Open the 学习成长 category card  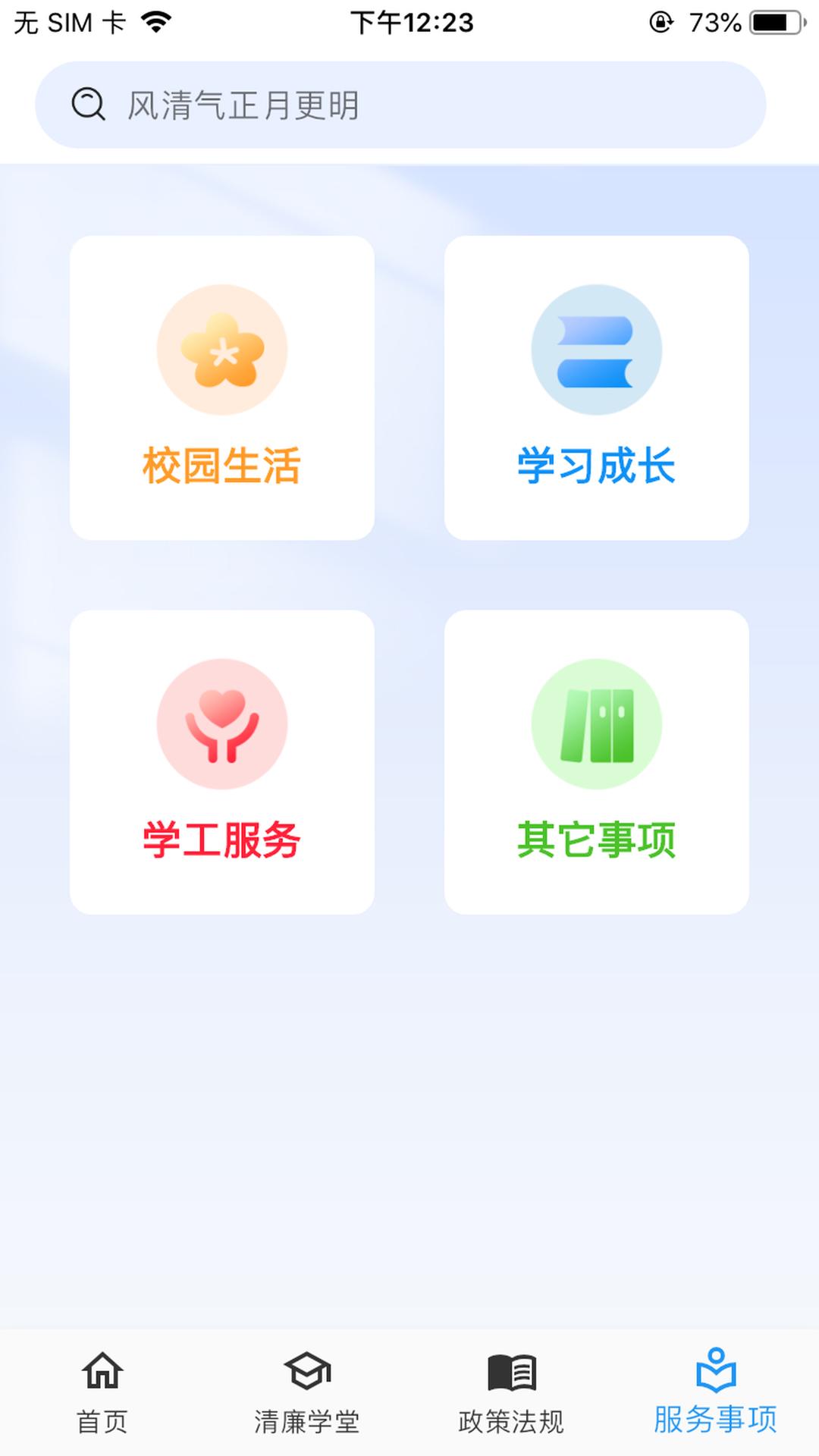(597, 385)
